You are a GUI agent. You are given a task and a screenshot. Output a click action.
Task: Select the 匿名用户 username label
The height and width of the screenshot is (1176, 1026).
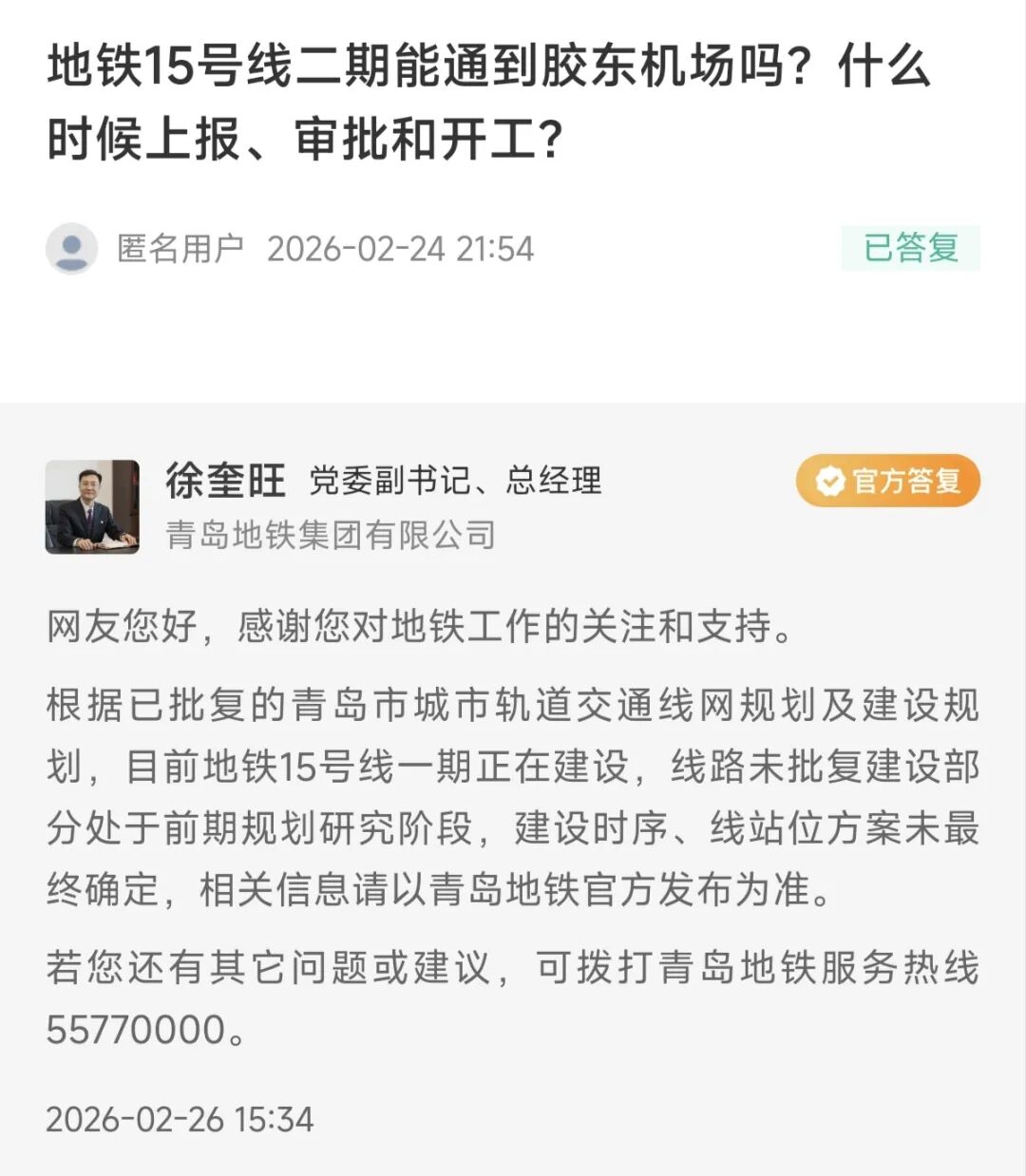coord(178,248)
